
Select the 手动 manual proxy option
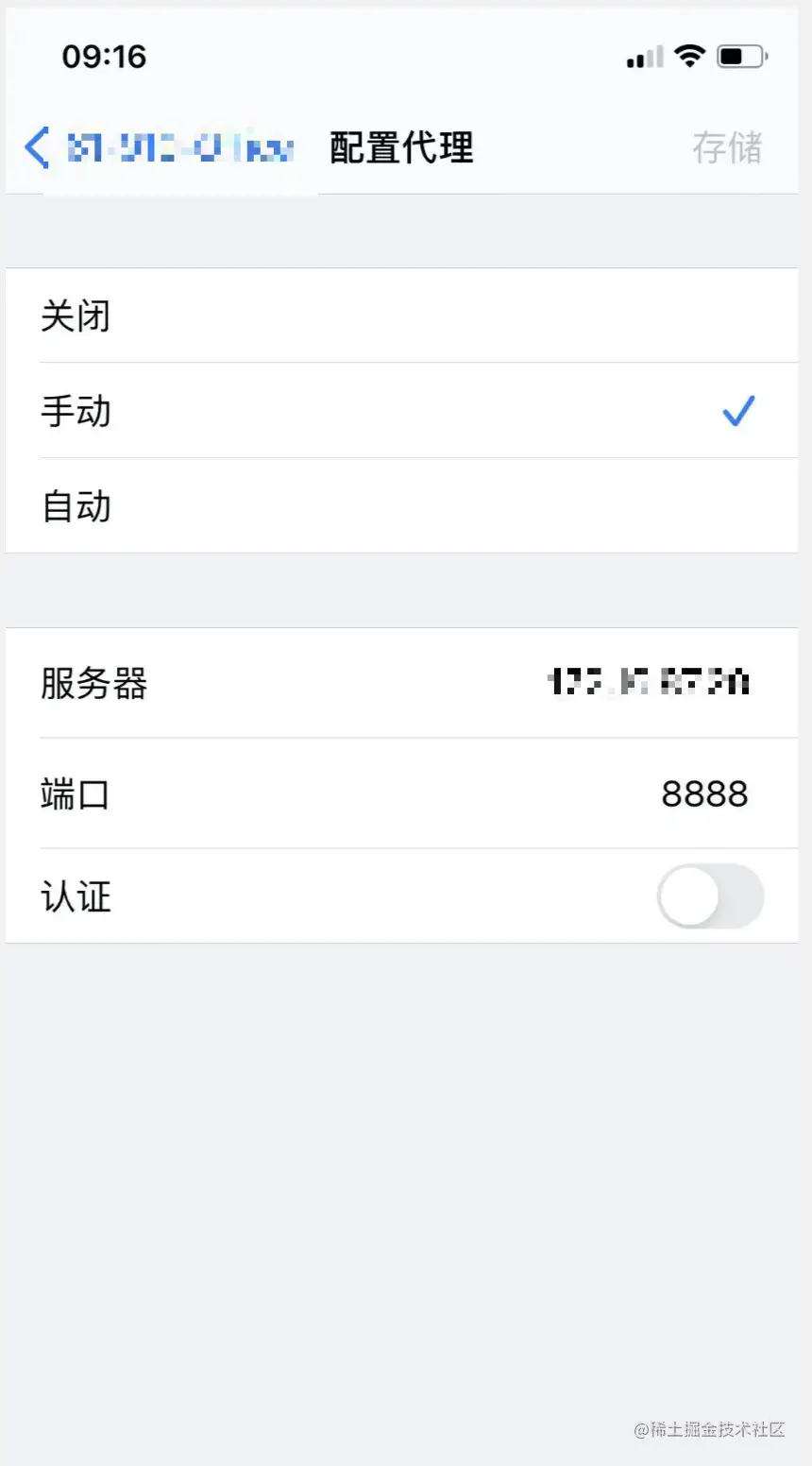click(401, 411)
